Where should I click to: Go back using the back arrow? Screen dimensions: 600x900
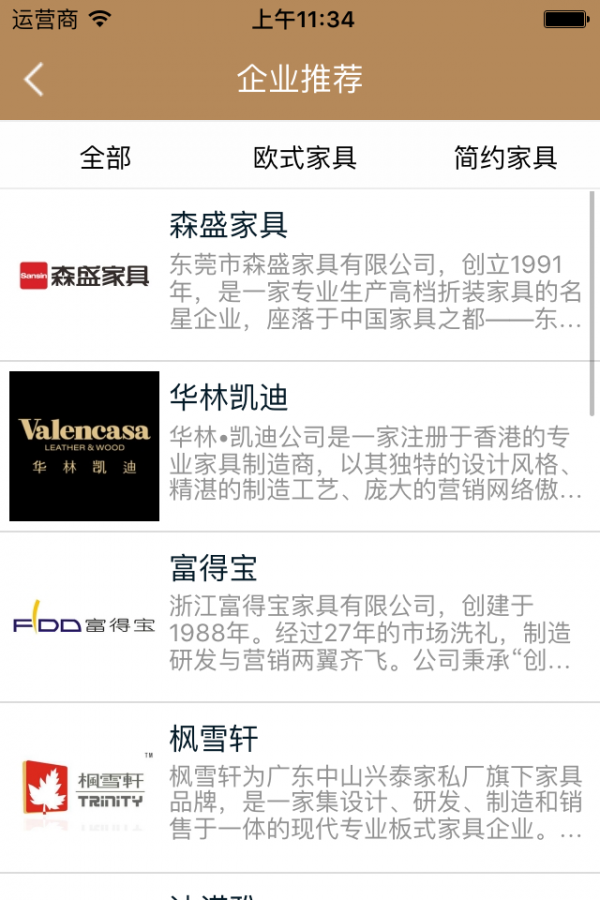click(x=34, y=79)
